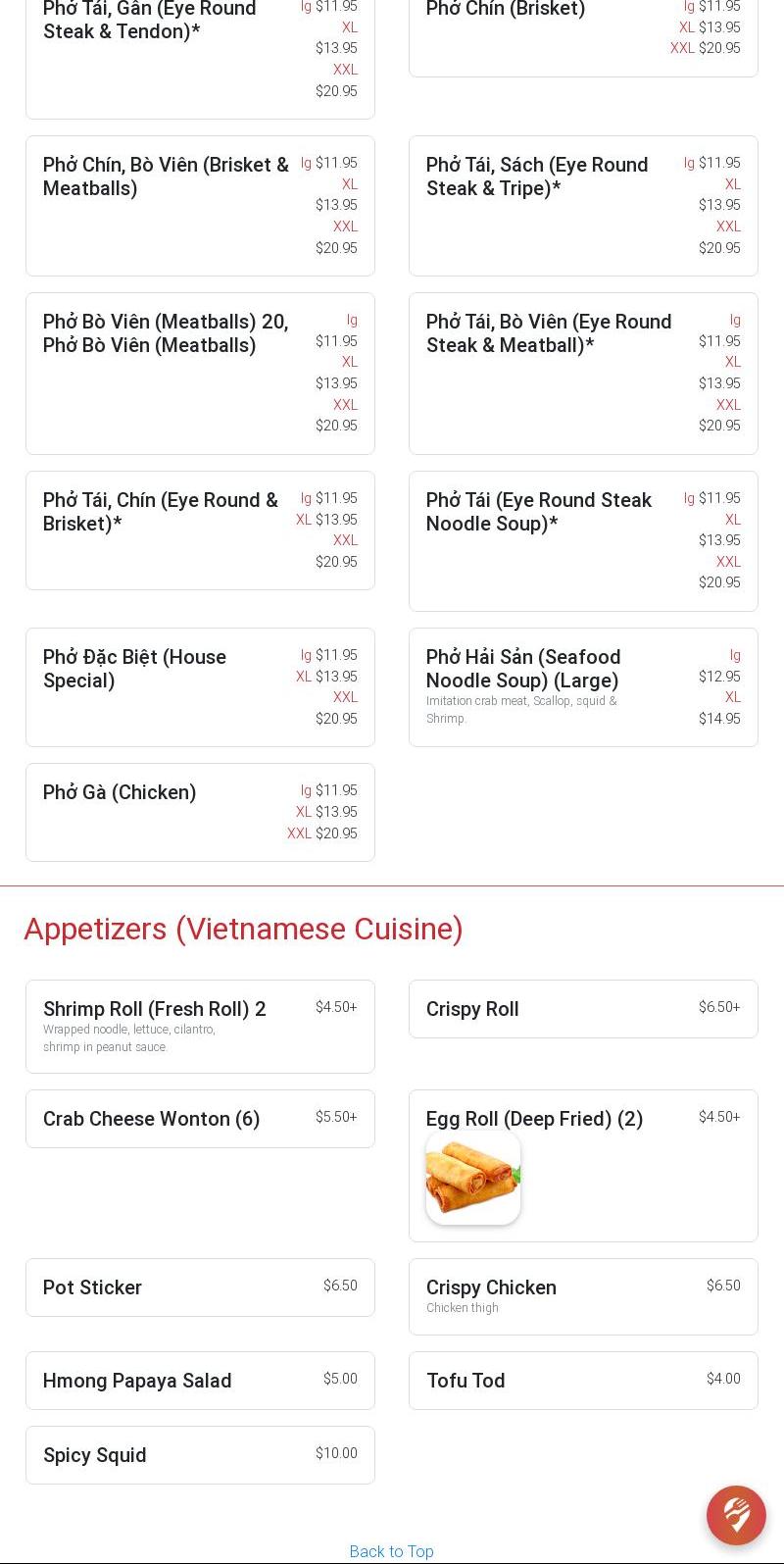
Task: Open Pot Sticker appetizer
Action: [200, 1287]
